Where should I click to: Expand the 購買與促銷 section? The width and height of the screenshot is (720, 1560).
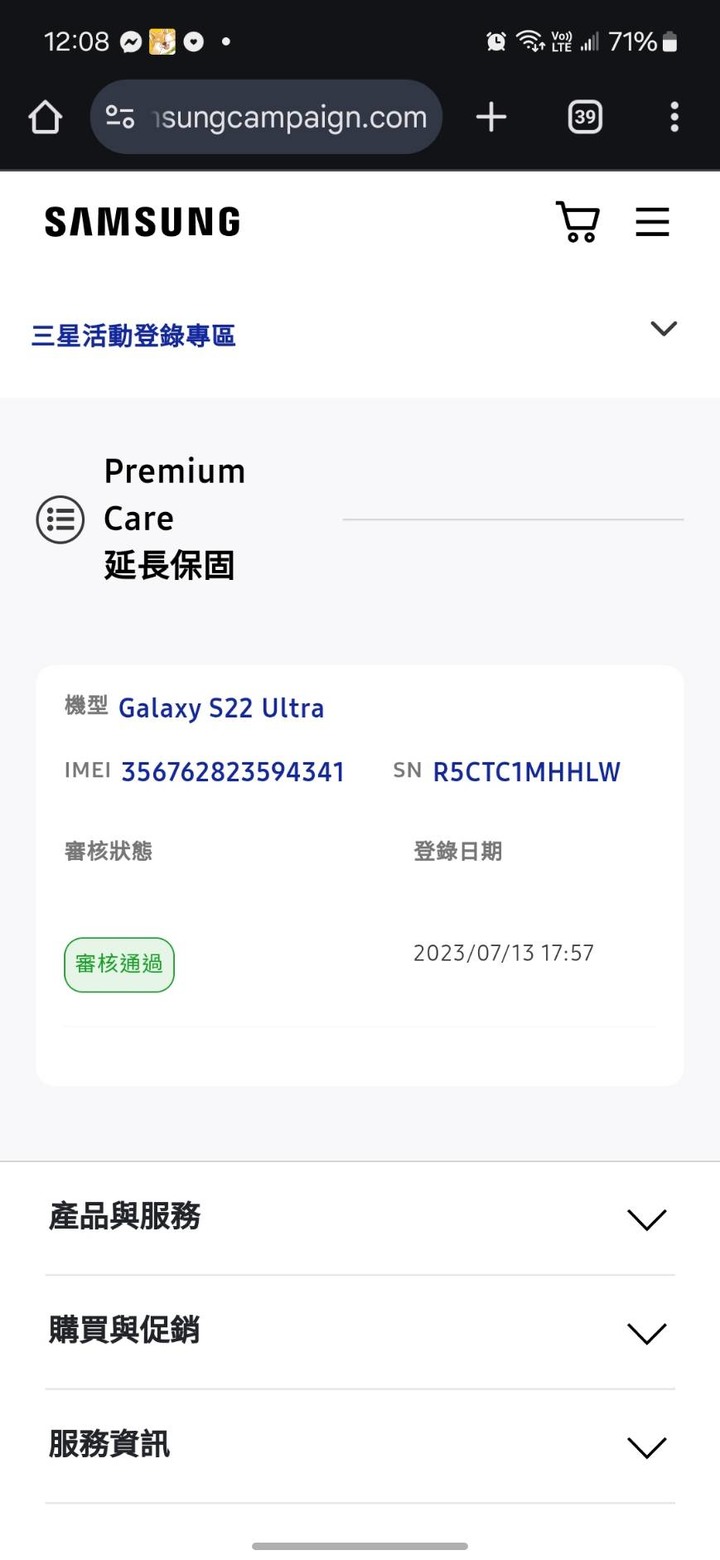tap(646, 1333)
